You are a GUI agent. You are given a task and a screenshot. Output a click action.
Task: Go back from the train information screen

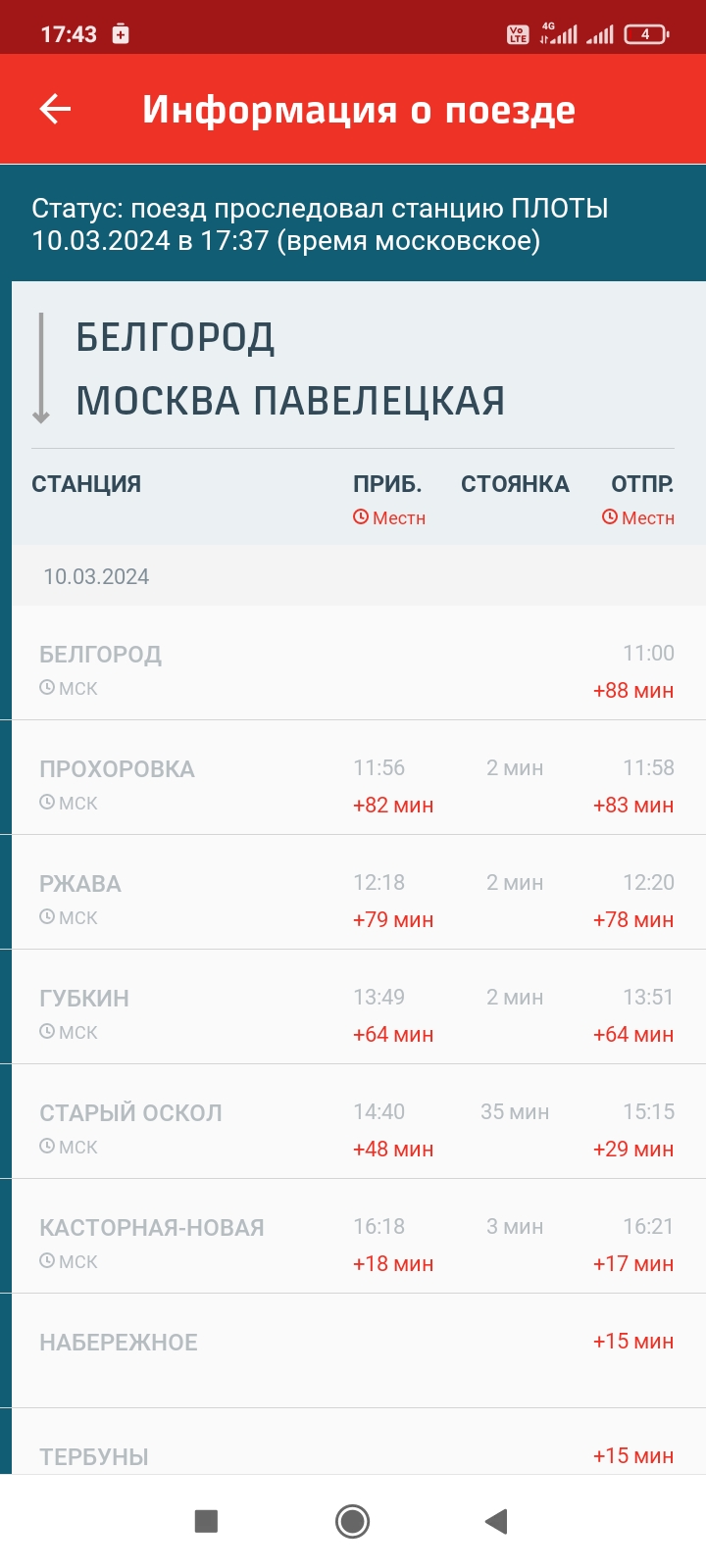click(56, 109)
